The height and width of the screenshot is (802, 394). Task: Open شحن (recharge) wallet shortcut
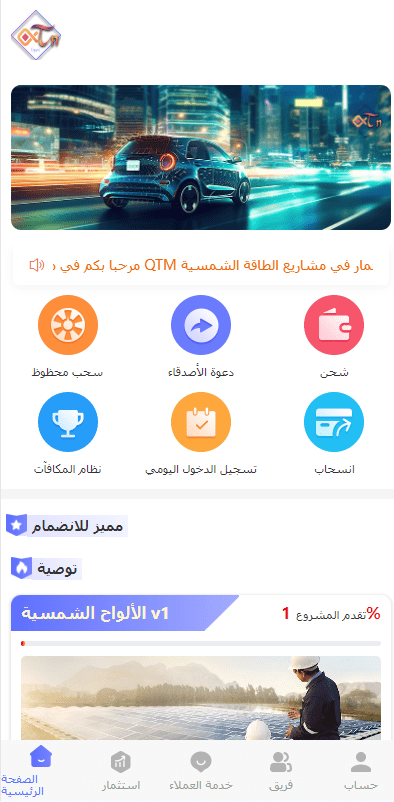[x=334, y=337]
